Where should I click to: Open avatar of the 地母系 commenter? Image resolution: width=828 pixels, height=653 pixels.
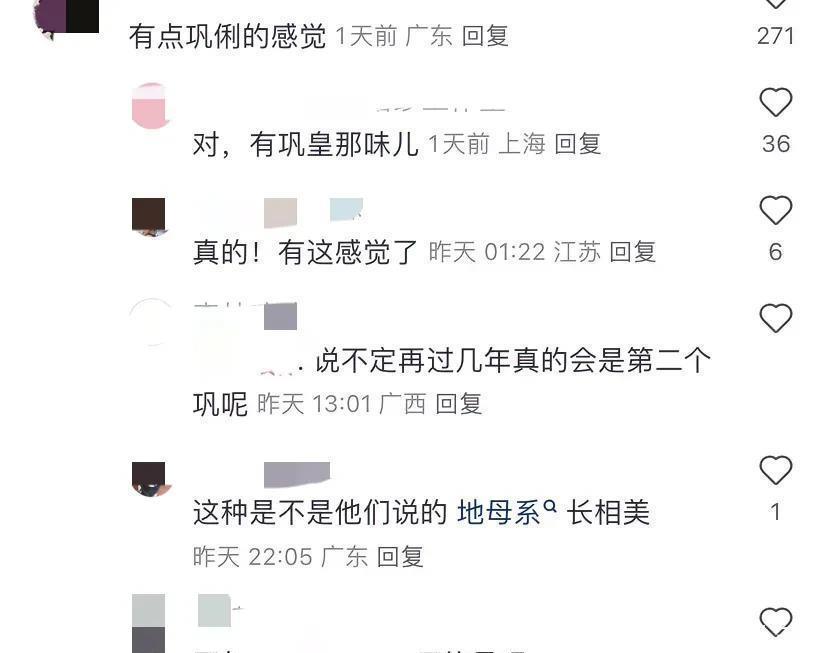(x=149, y=479)
